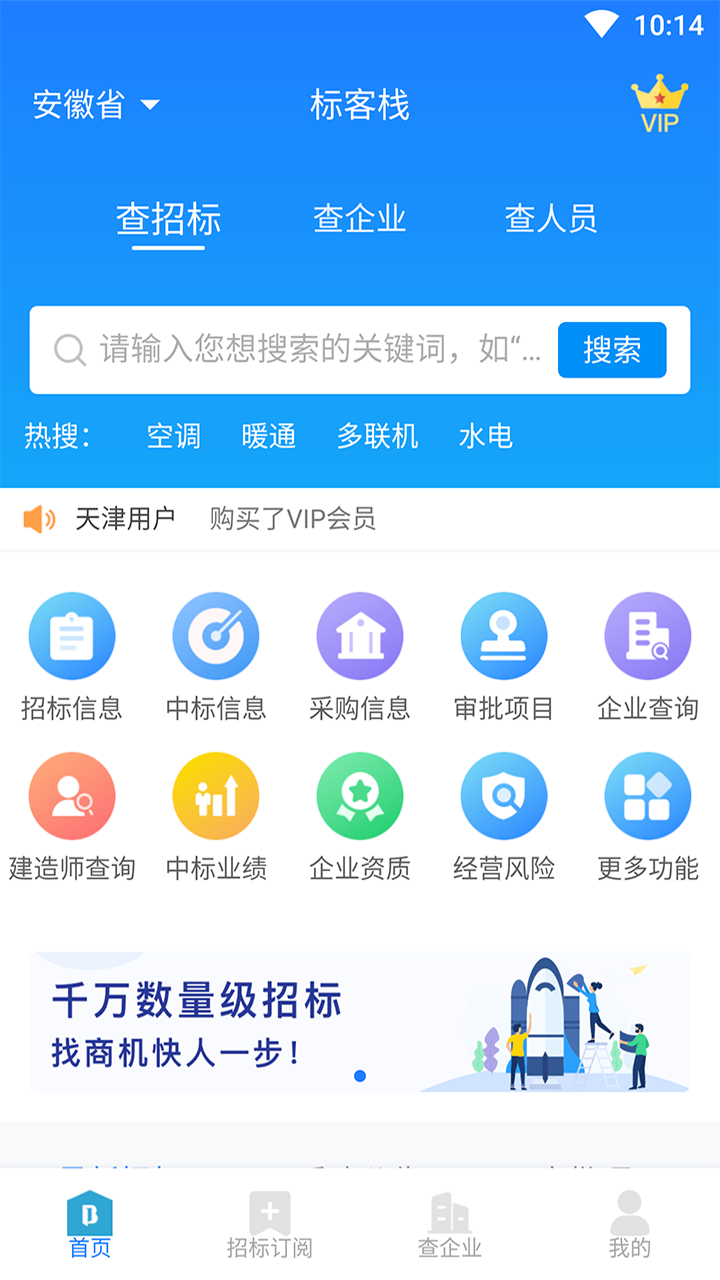Open 采购信息 from the grid
The image size is (720, 1280).
[x=360, y=656]
